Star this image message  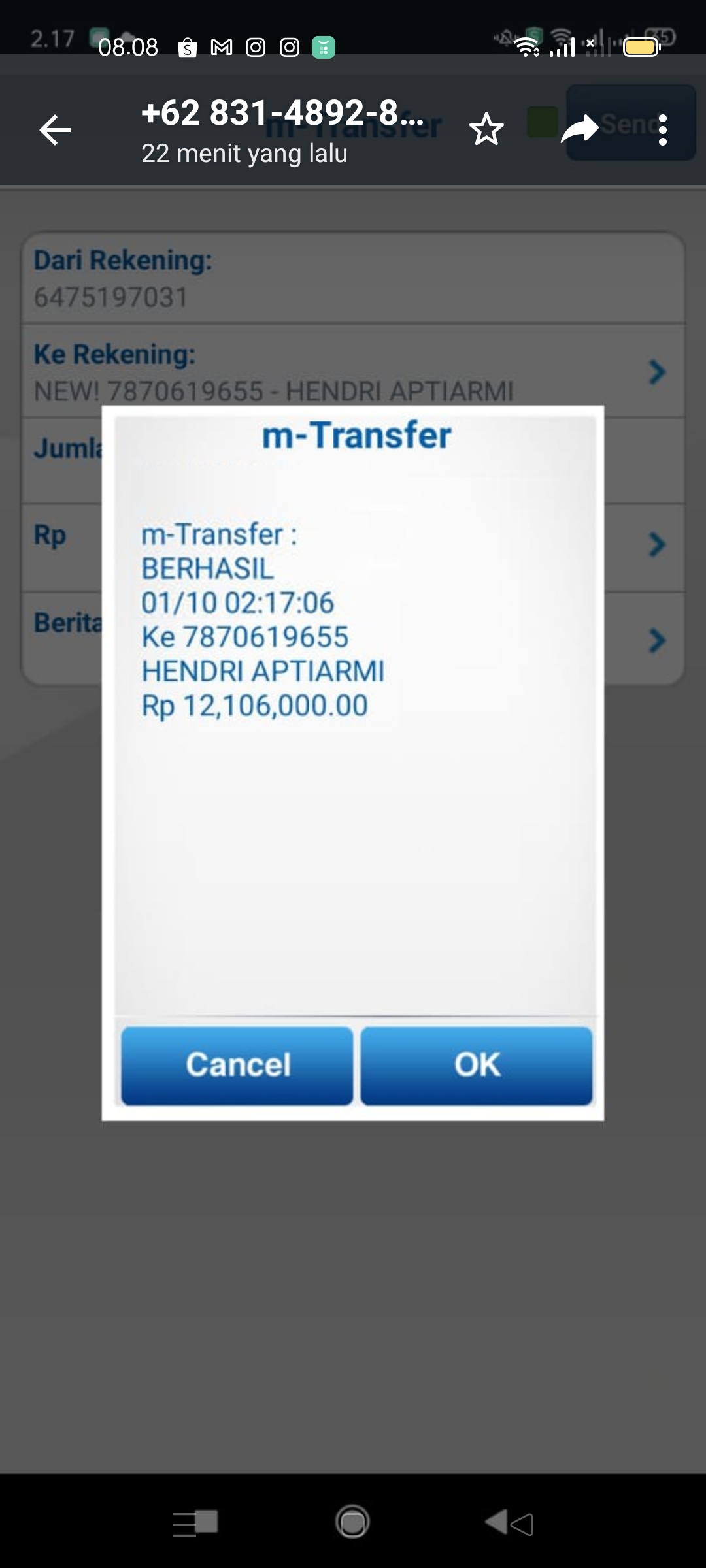coord(486,129)
